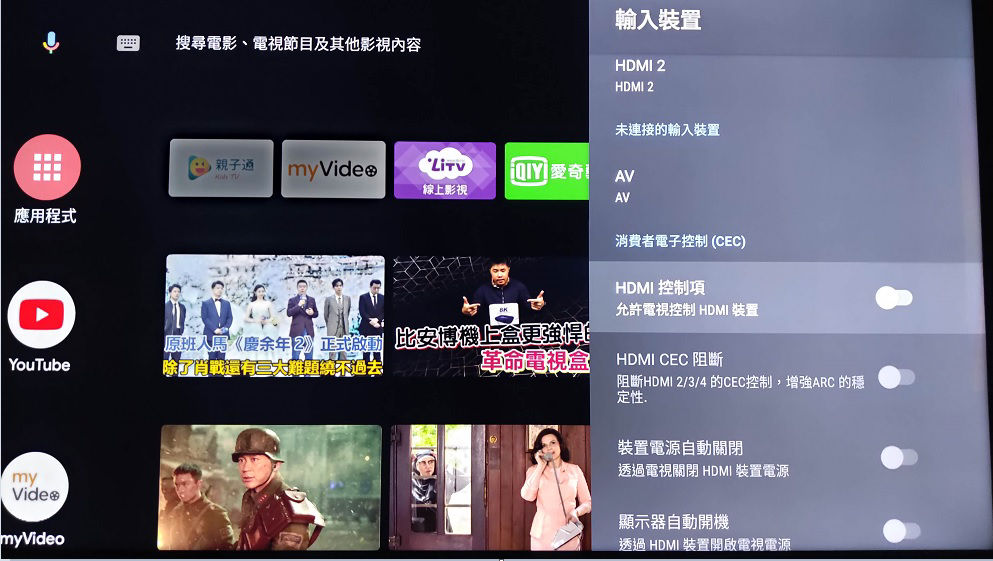
Task: Launch the YouTube channel row icon
Action: pos(41,315)
